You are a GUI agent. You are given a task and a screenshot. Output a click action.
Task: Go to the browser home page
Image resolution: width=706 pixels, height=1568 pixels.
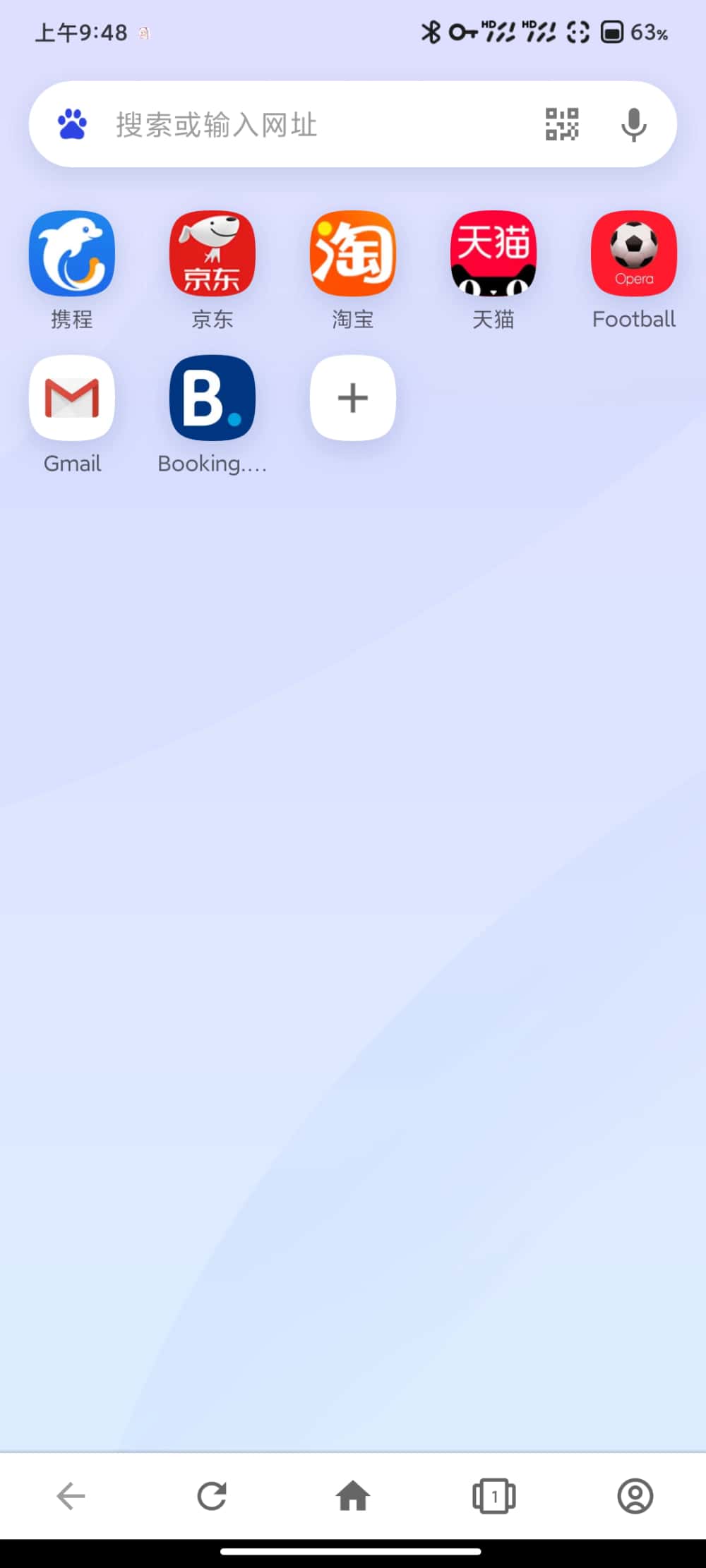click(x=352, y=1495)
